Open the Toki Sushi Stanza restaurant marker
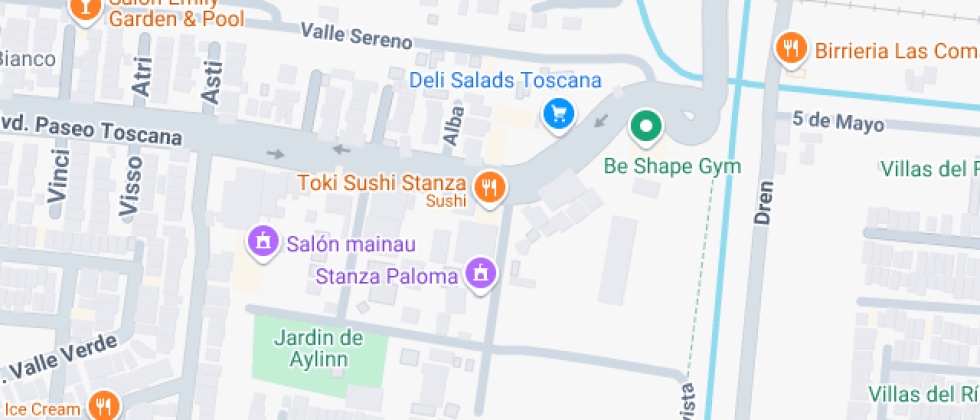Screen dimensions: 980x420 click(489, 187)
